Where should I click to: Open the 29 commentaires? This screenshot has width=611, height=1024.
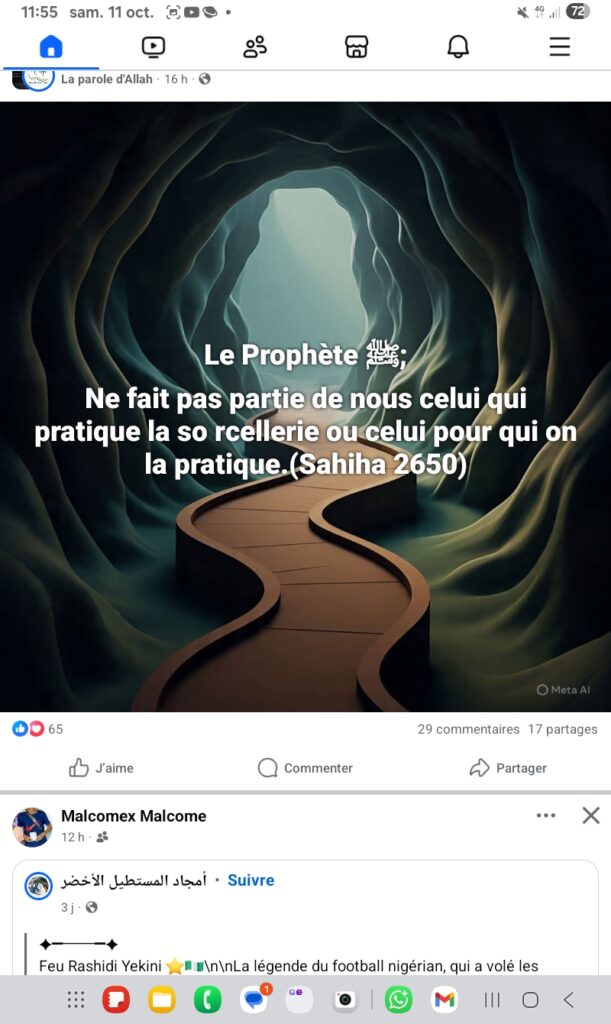coord(468,729)
